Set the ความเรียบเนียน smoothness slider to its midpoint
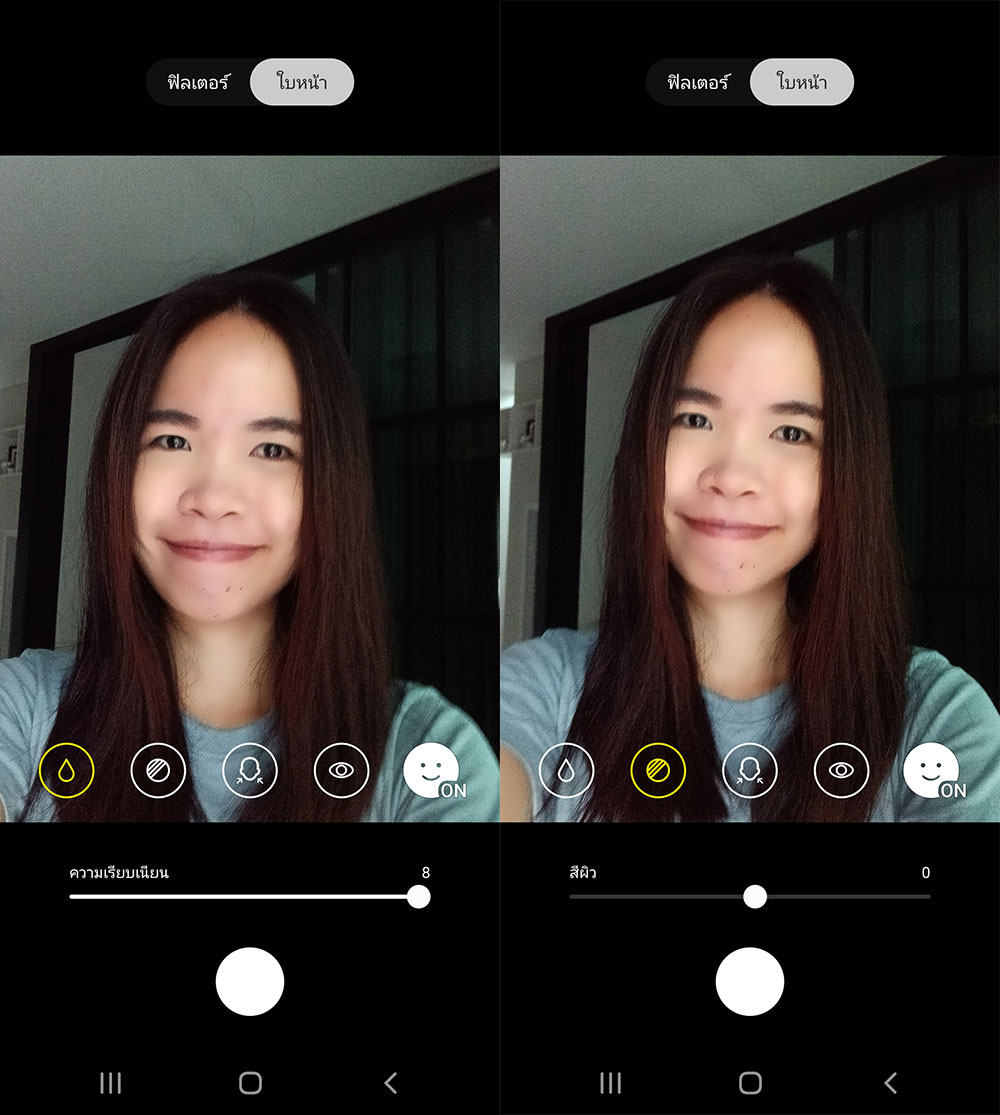This screenshot has width=1000, height=1115. pos(244,897)
